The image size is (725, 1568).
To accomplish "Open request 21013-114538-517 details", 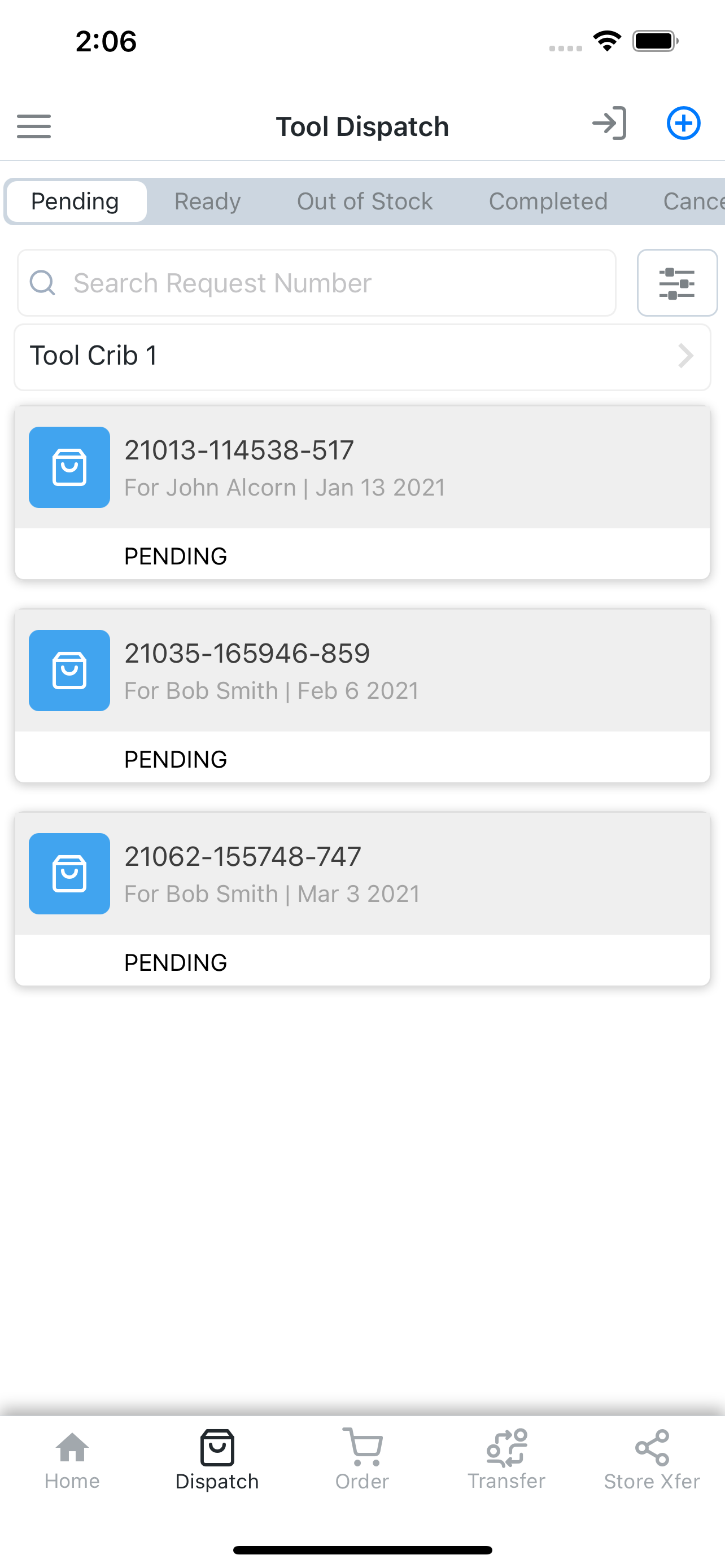I will pos(362,467).
